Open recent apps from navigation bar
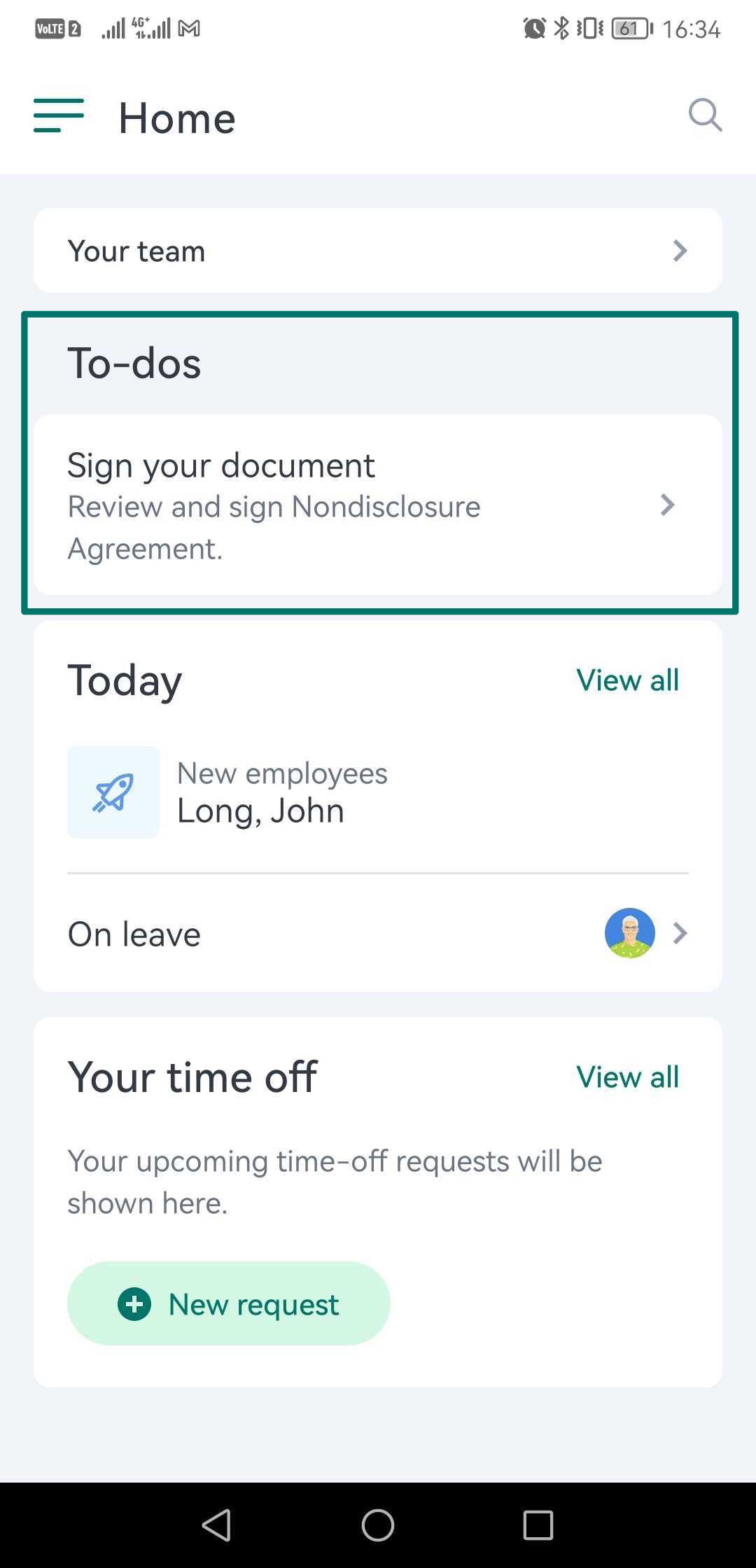 click(x=538, y=1525)
